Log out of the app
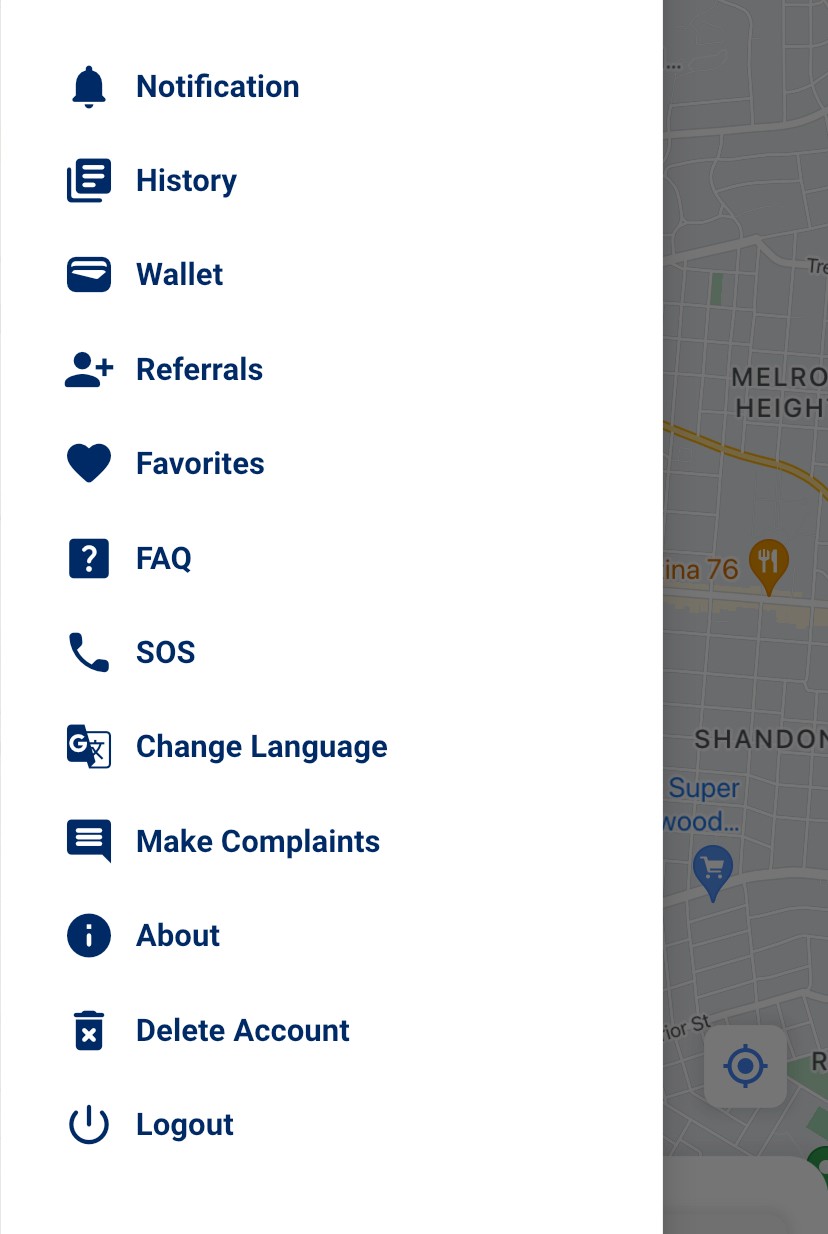828x1234 pixels. [184, 1125]
